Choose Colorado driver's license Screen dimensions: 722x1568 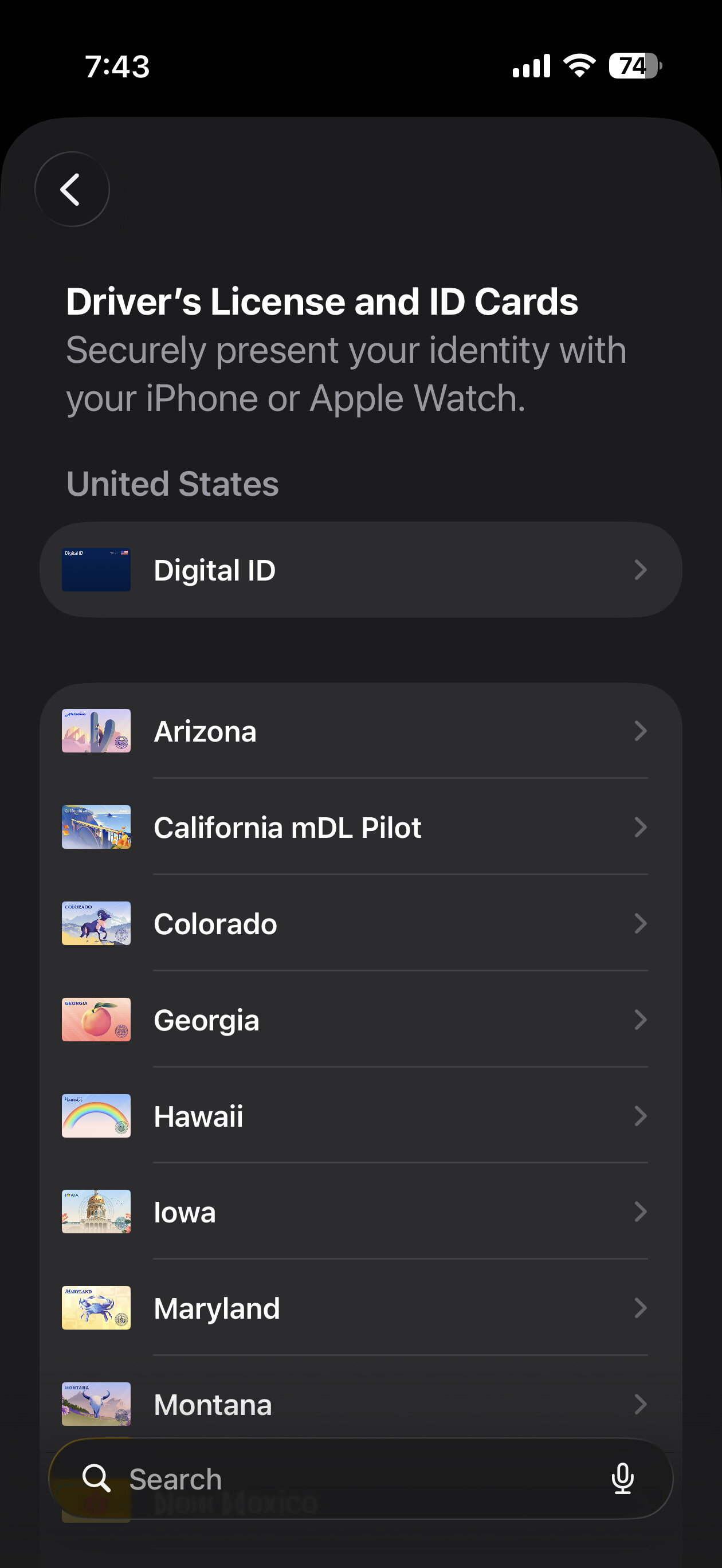tap(360, 923)
